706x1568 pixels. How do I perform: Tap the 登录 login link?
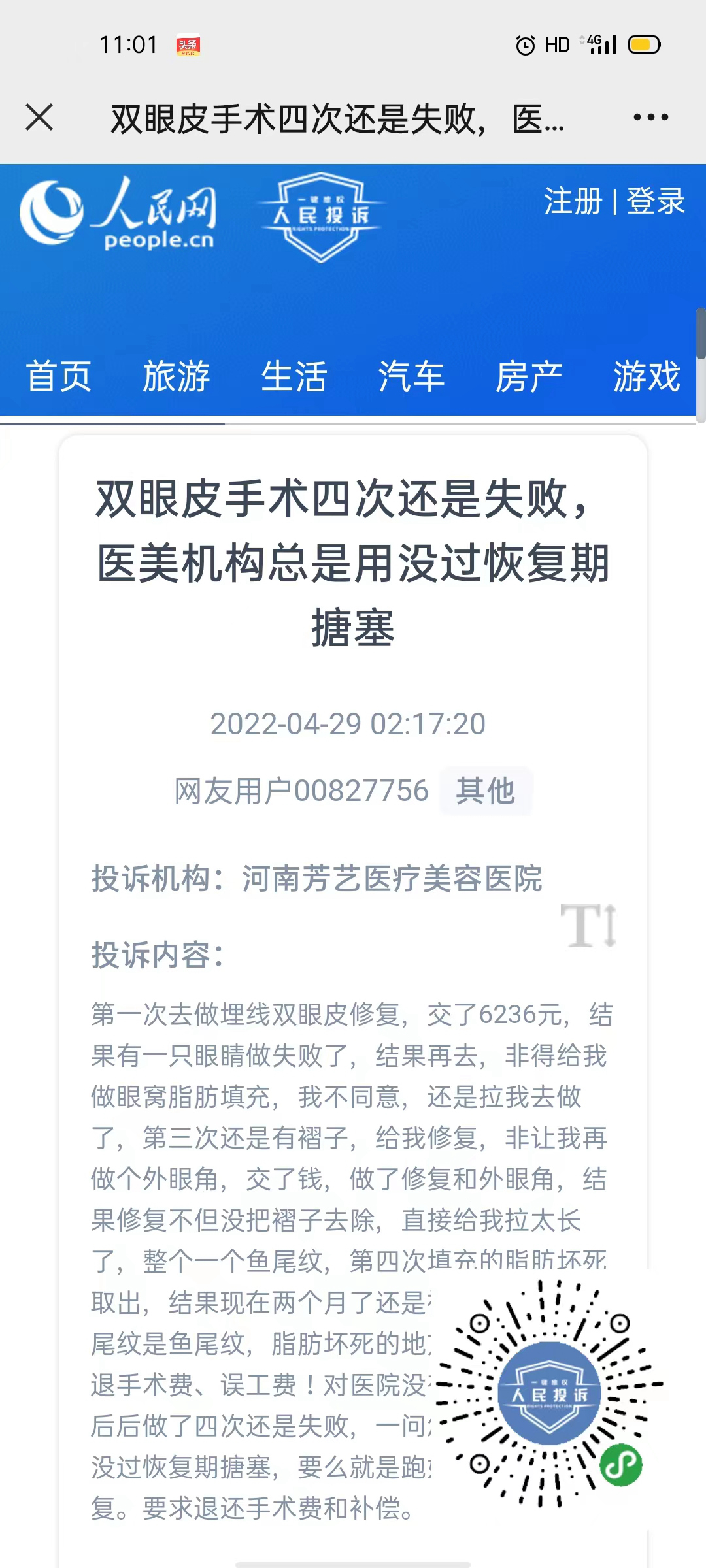click(x=656, y=201)
